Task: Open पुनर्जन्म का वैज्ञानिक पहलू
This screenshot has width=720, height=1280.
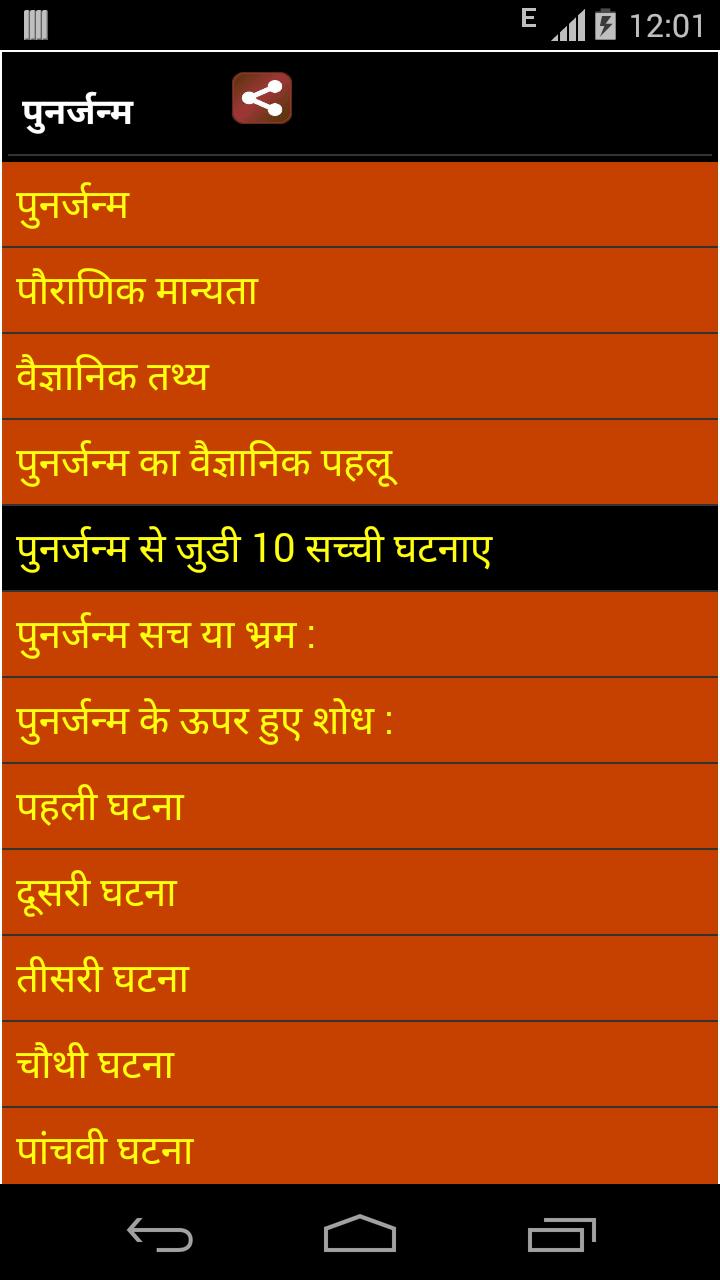Action: pyautogui.click(x=360, y=463)
